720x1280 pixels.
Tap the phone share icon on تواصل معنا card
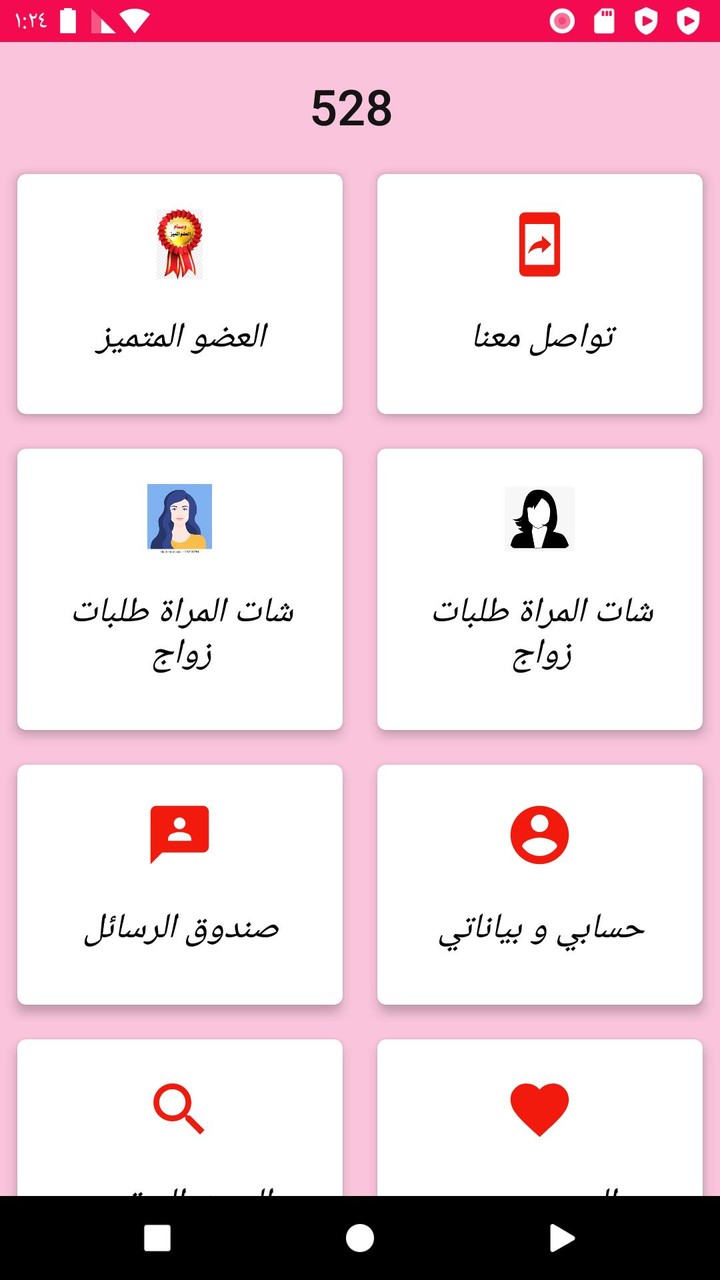click(539, 243)
